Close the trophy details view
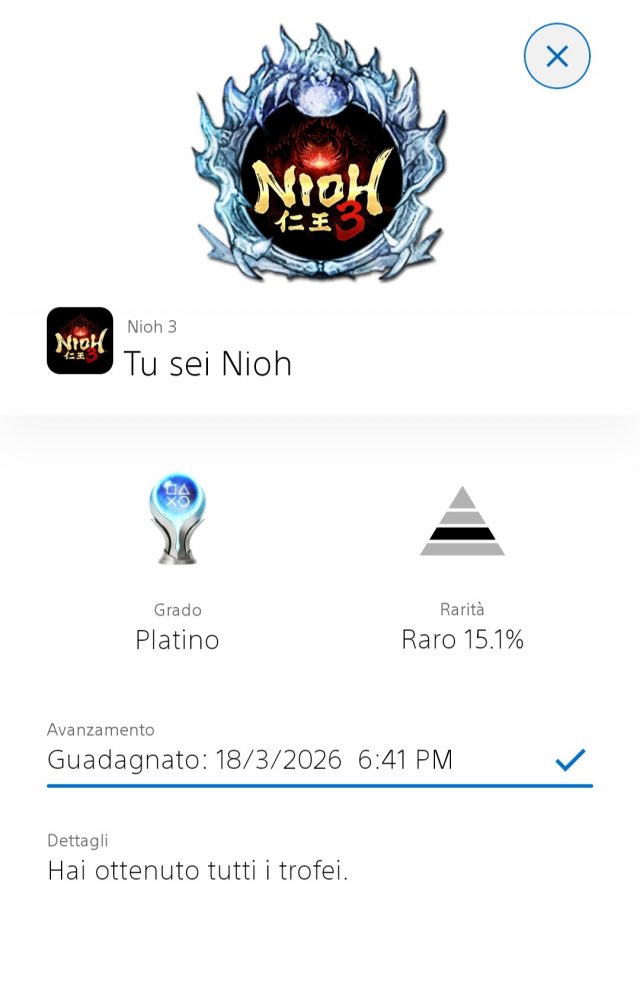The image size is (640, 1000). coord(557,56)
